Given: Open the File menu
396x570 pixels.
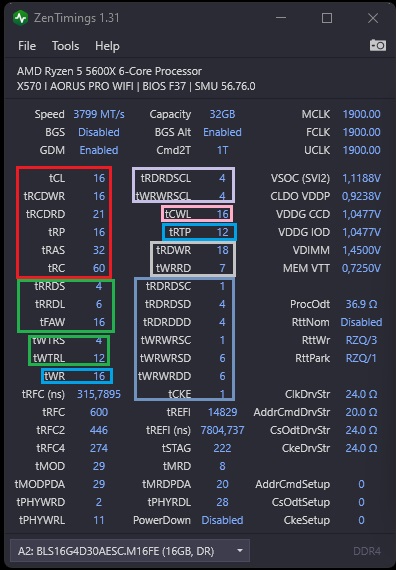Looking at the screenshot, I should pyautogui.click(x=27, y=46).
